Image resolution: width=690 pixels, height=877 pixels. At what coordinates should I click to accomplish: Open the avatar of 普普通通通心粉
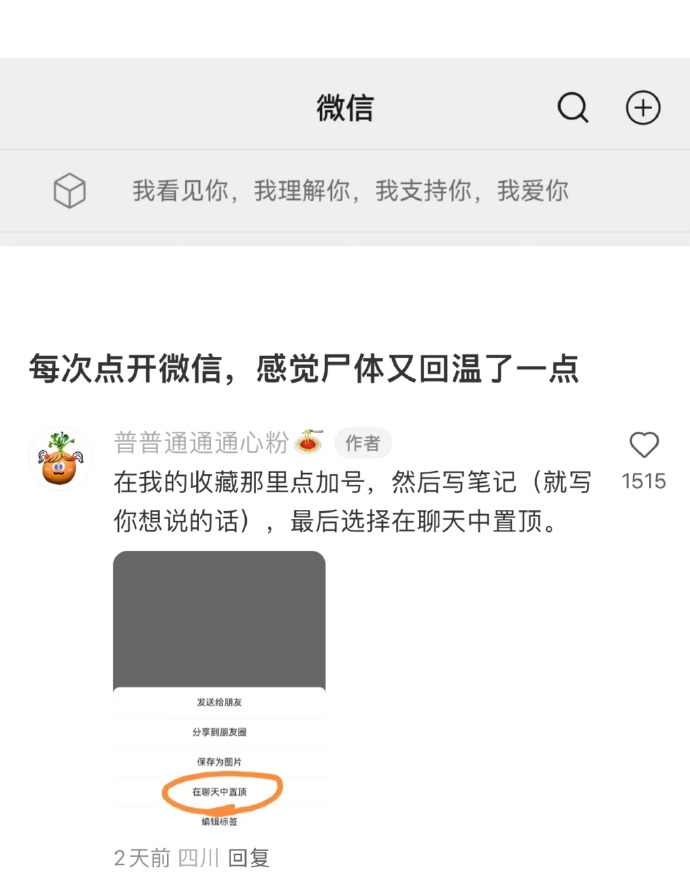(x=60, y=460)
